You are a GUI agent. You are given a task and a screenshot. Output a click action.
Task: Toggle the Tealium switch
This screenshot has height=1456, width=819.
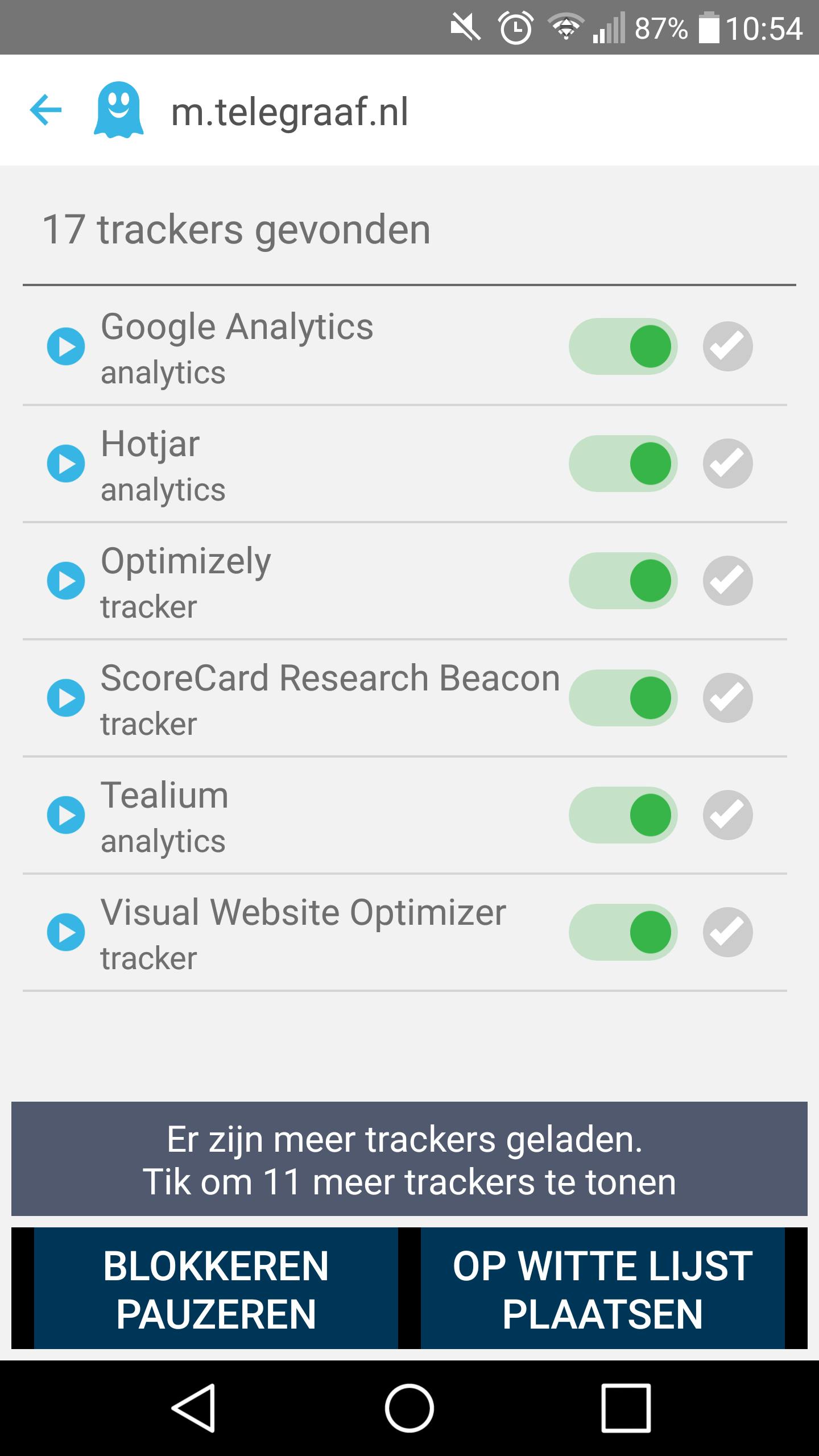(x=623, y=815)
